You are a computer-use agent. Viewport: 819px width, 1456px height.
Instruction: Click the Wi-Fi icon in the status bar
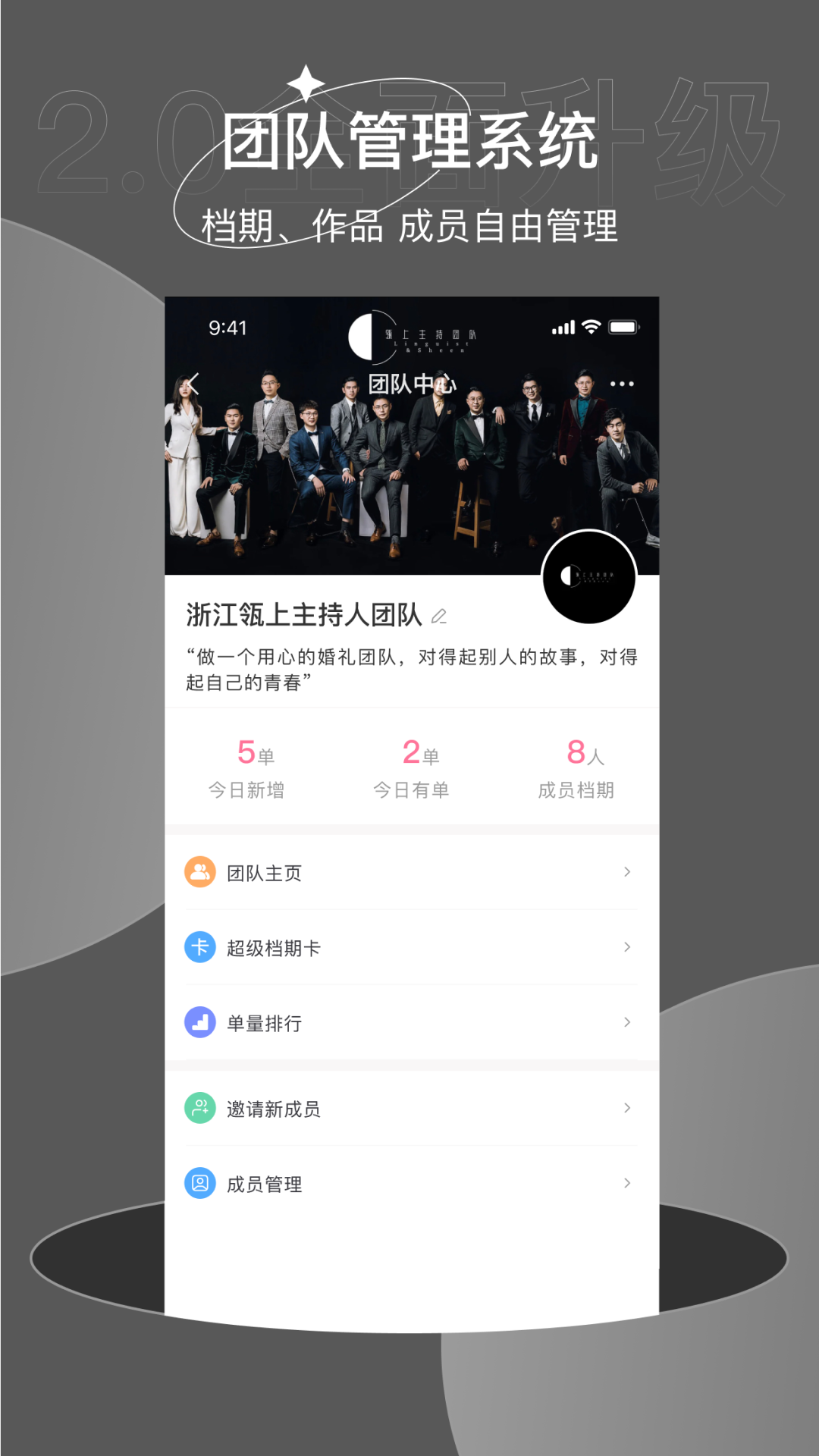(593, 326)
